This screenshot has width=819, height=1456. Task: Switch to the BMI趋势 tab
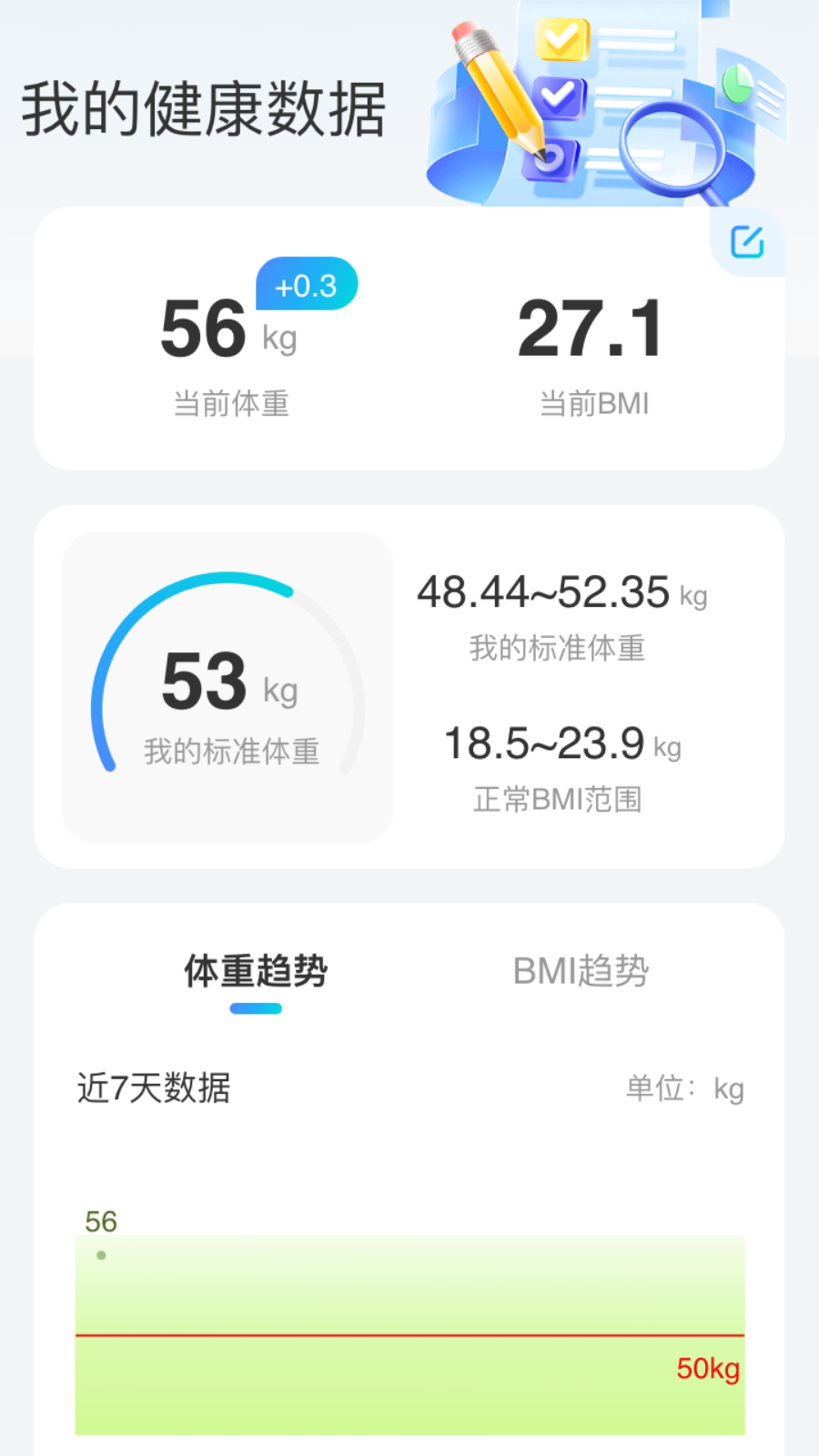click(580, 971)
